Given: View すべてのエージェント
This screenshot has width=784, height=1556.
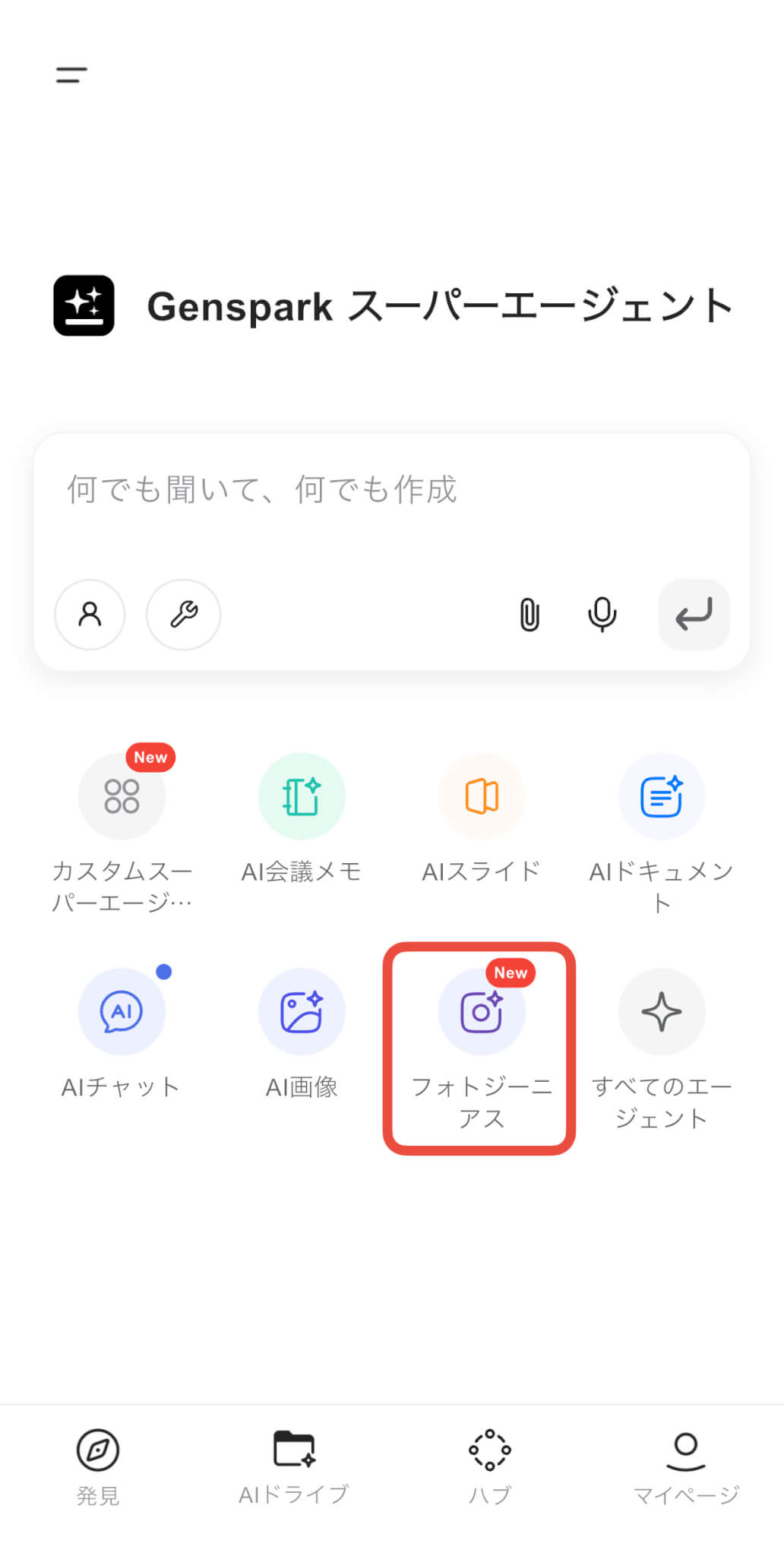Looking at the screenshot, I should coord(661,1012).
